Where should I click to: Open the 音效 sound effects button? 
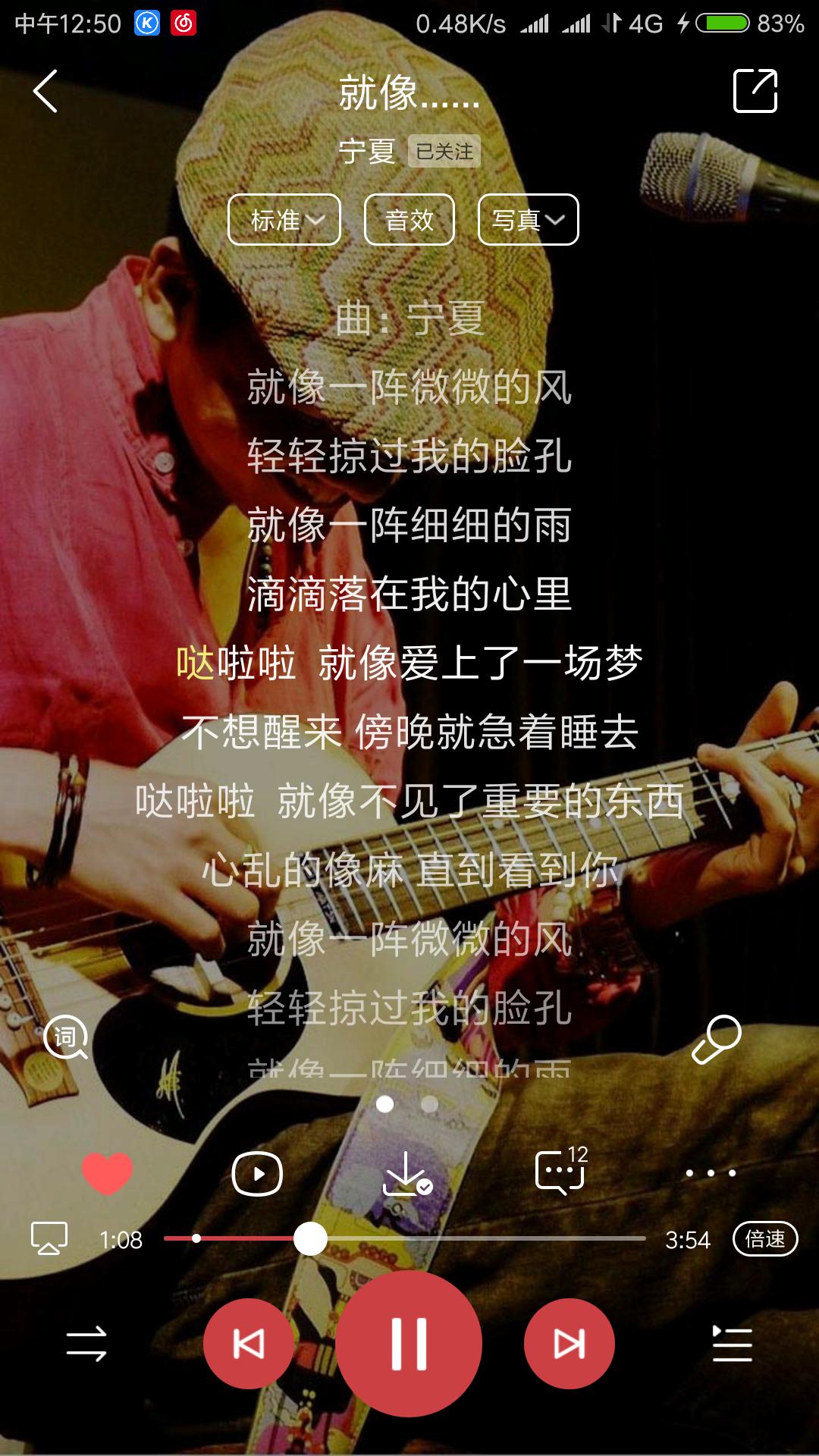(x=409, y=220)
